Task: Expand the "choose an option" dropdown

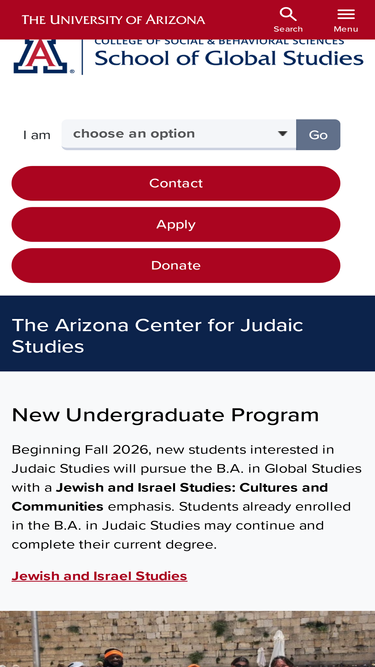Action: pos(179,134)
